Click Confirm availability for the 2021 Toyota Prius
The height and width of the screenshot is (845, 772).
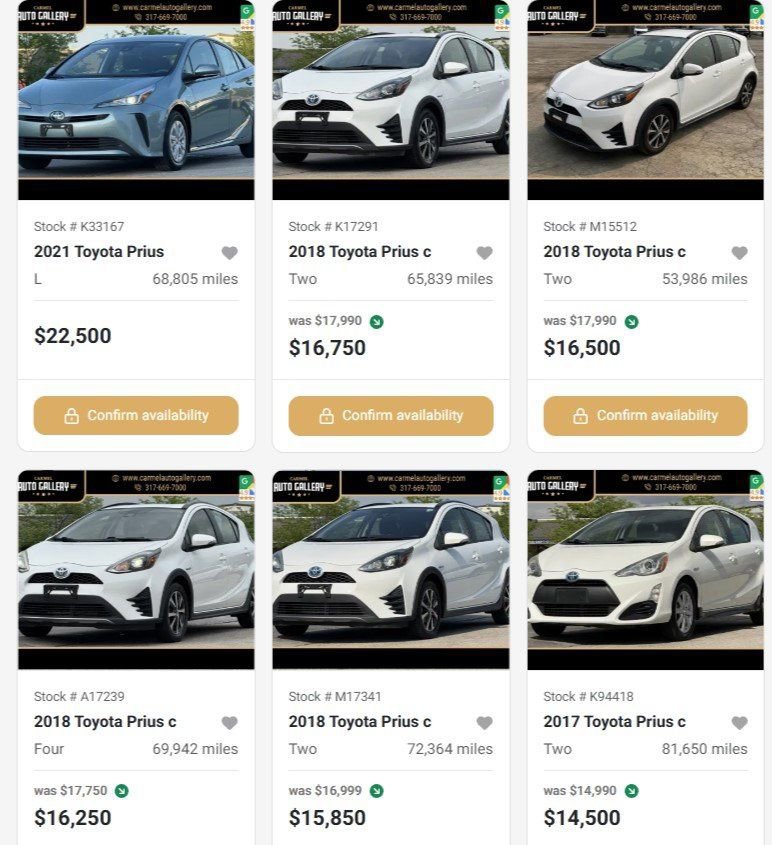point(136,415)
